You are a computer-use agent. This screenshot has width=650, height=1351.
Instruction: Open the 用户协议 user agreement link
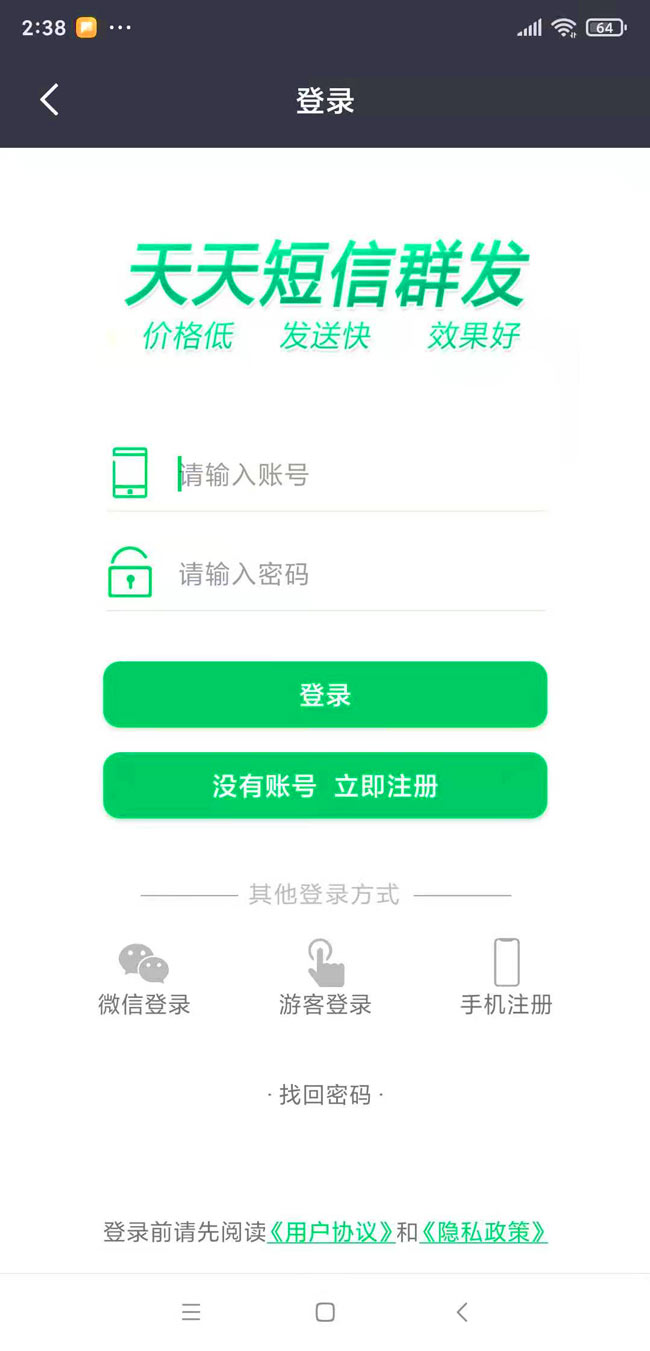pyautogui.click(x=331, y=1232)
